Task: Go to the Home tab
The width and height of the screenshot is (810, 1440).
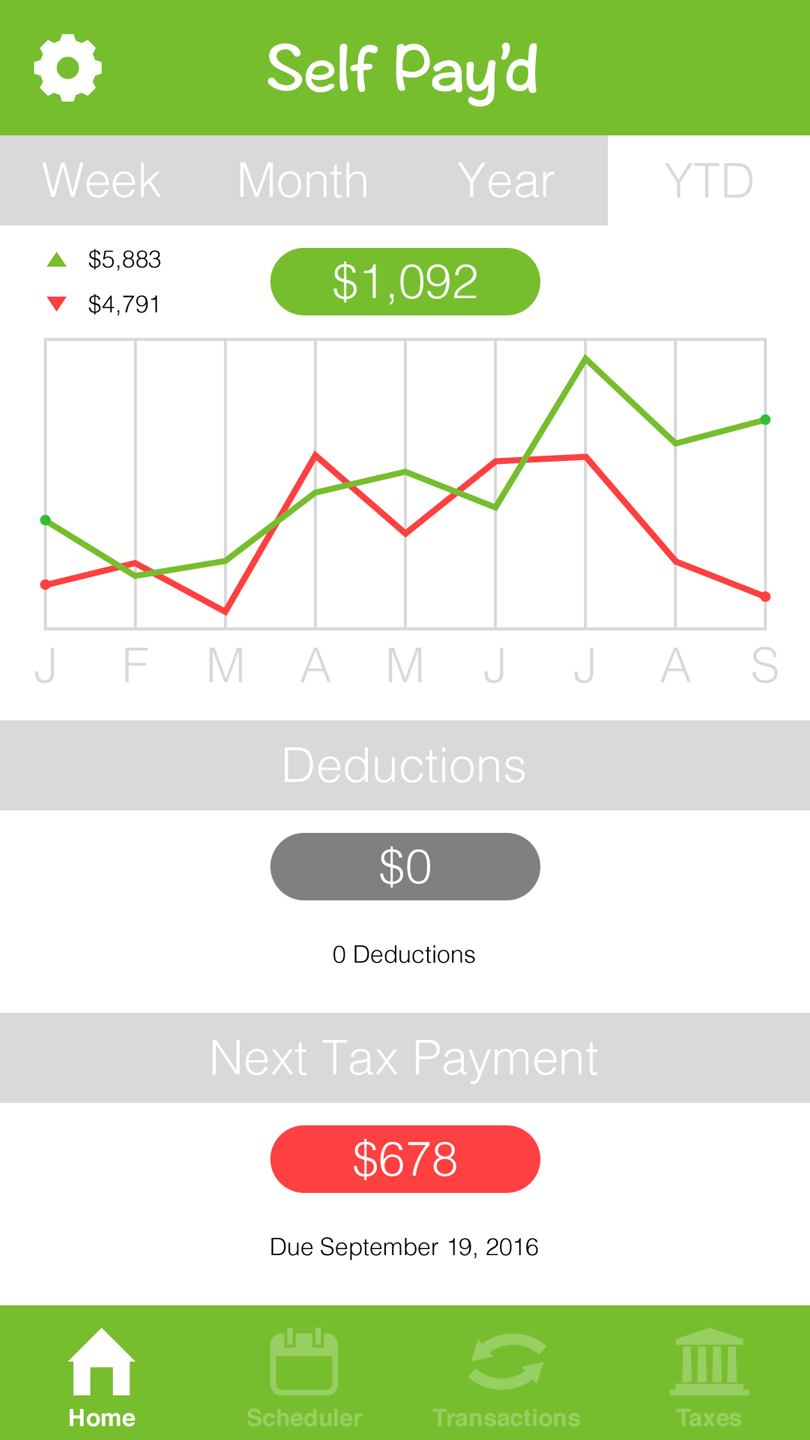Action: click(101, 1375)
